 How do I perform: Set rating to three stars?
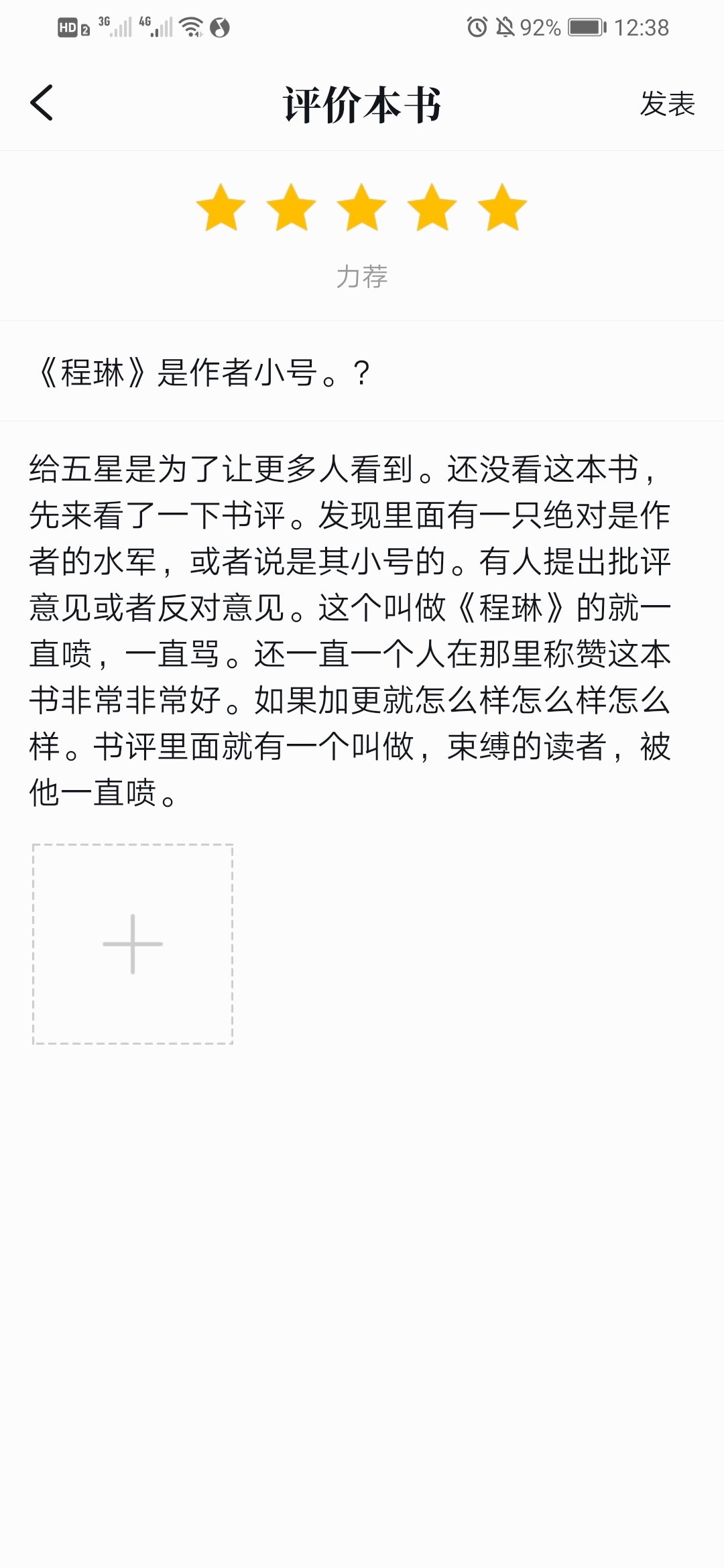click(x=362, y=208)
